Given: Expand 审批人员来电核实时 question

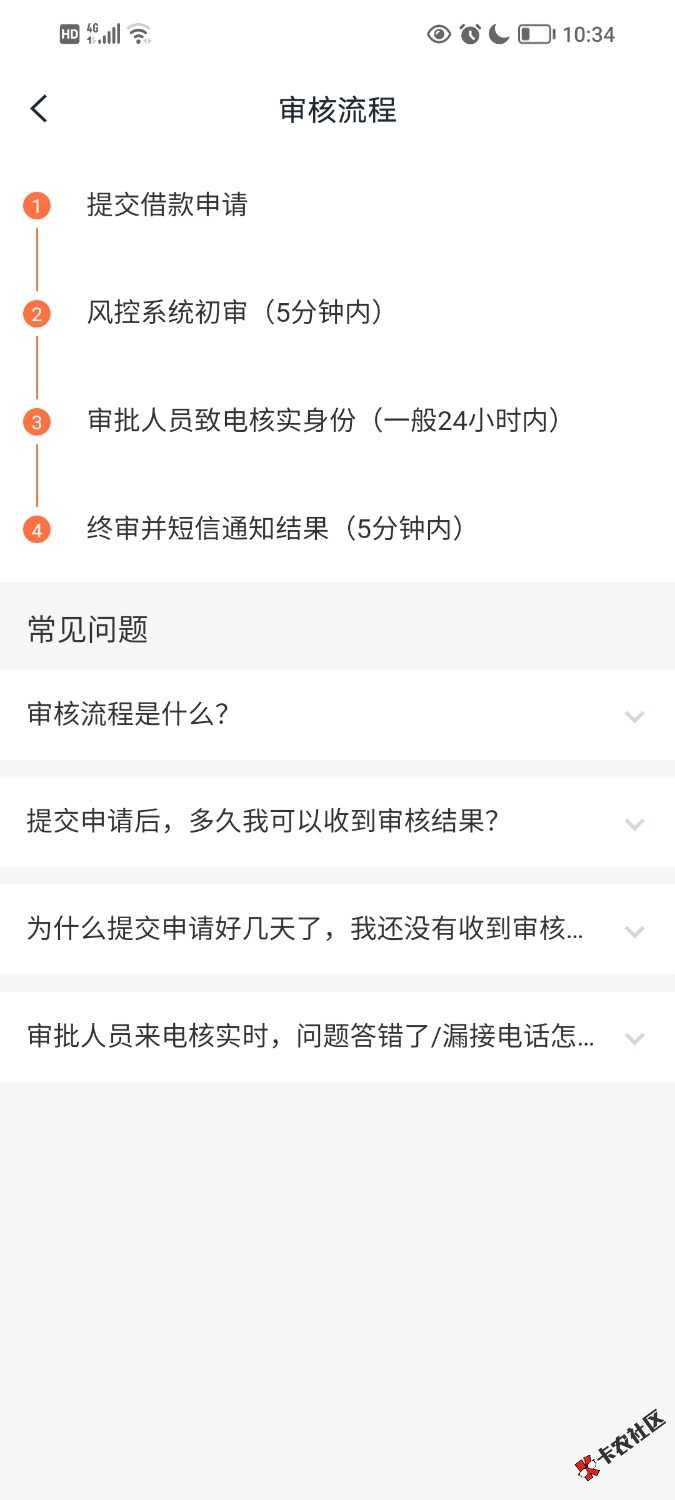Looking at the screenshot, I should point(337,1037).
